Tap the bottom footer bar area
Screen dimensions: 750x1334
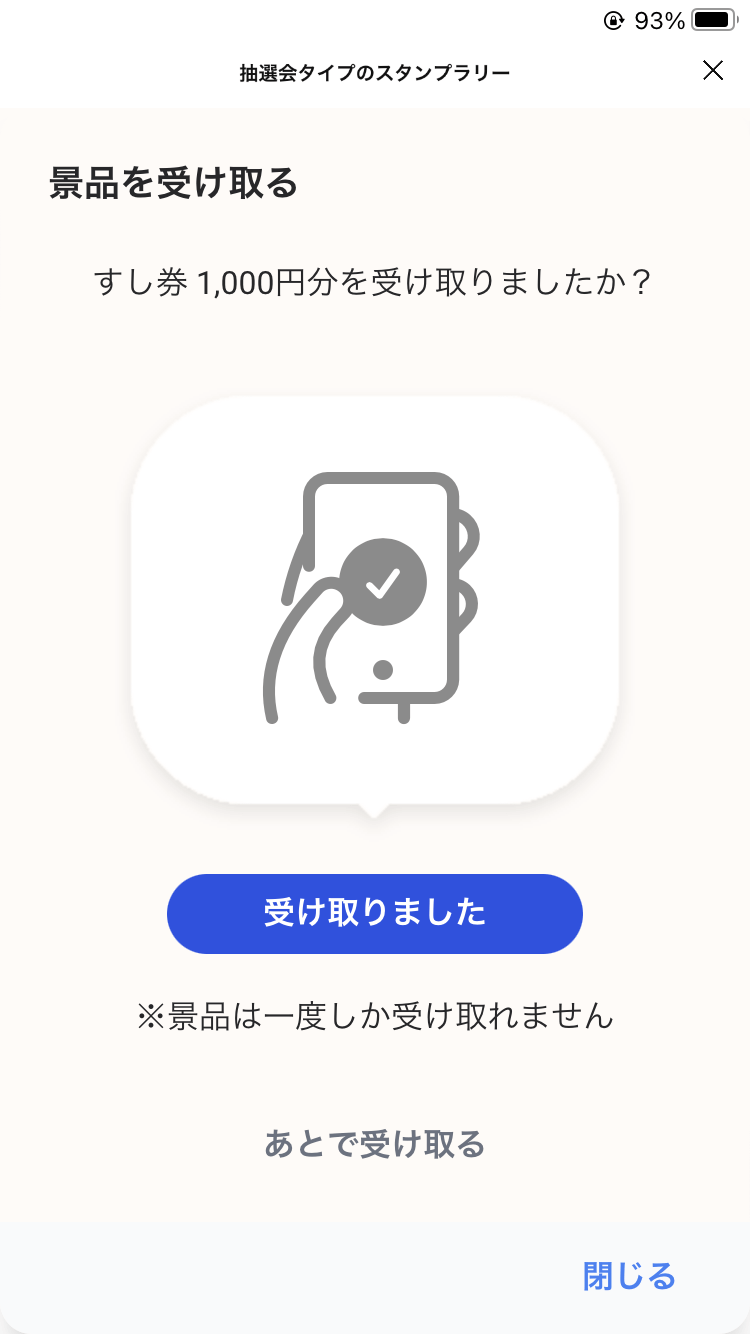point(375,1276)
